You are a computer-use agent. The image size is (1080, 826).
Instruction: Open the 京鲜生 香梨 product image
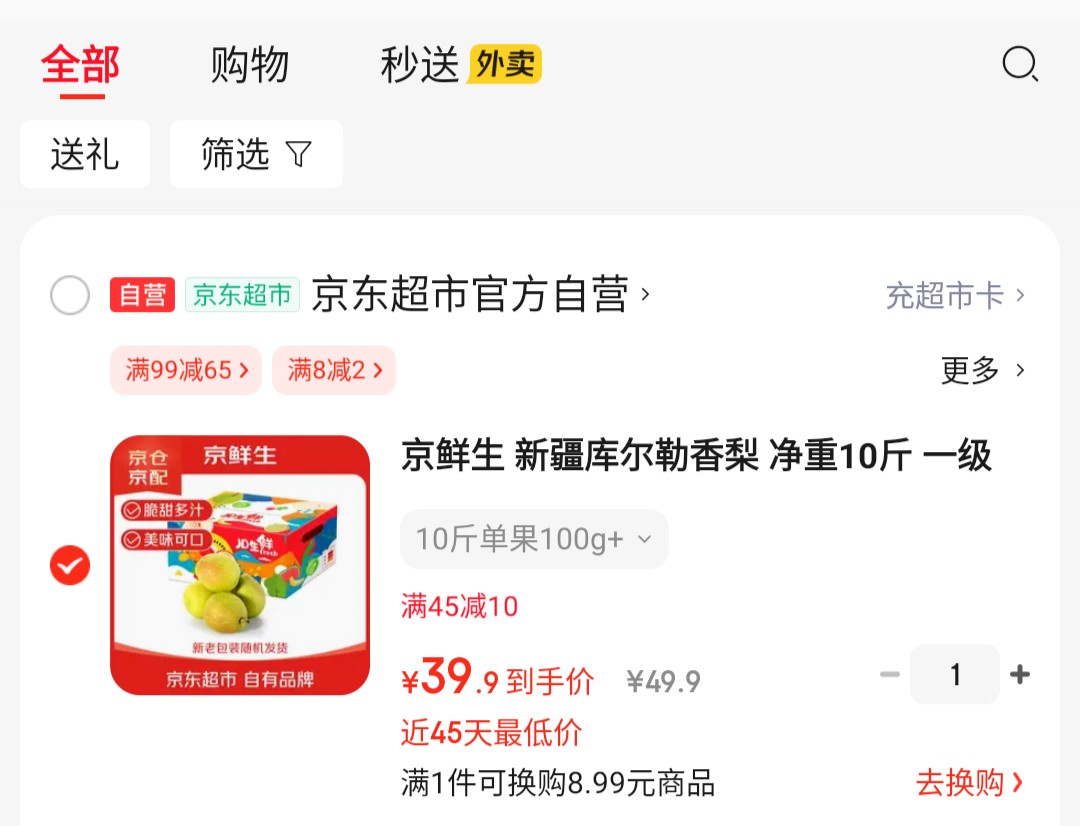240,565
